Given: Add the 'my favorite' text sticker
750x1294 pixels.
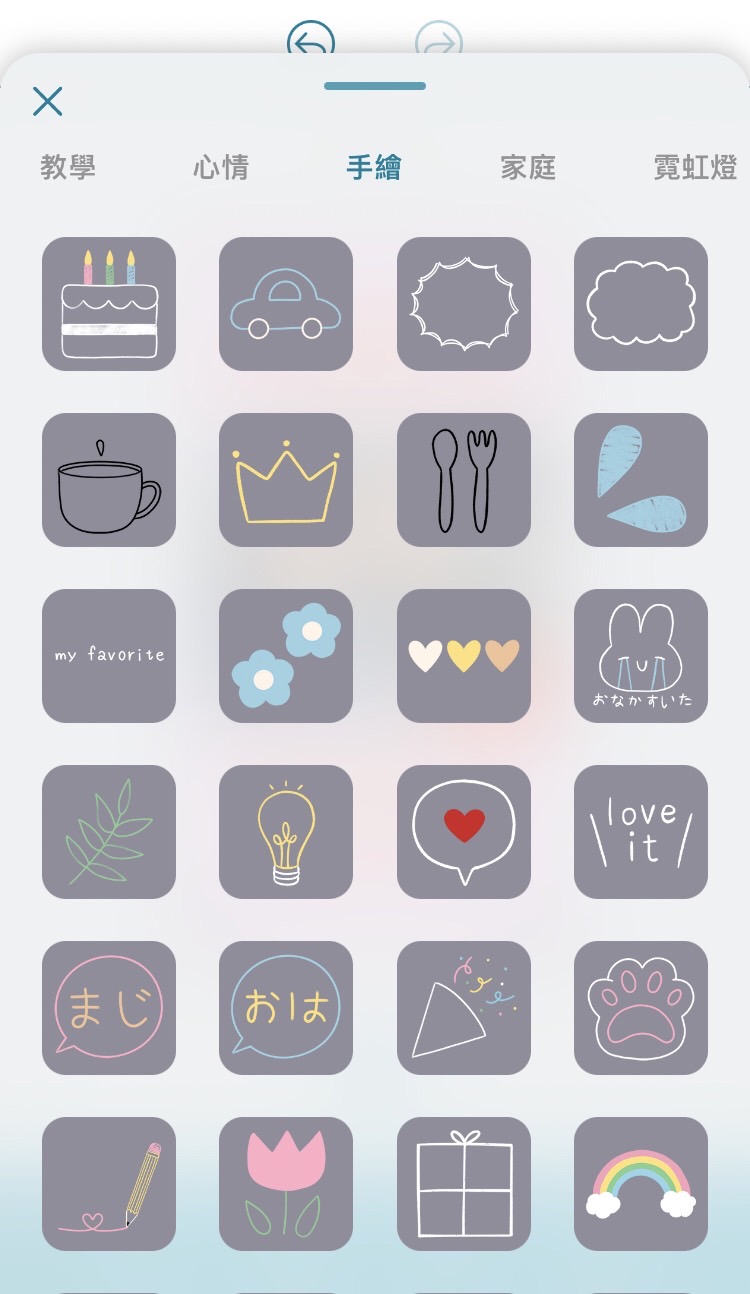Looking at the screenshot, I should pyautogui.click(x=109, y=656).
